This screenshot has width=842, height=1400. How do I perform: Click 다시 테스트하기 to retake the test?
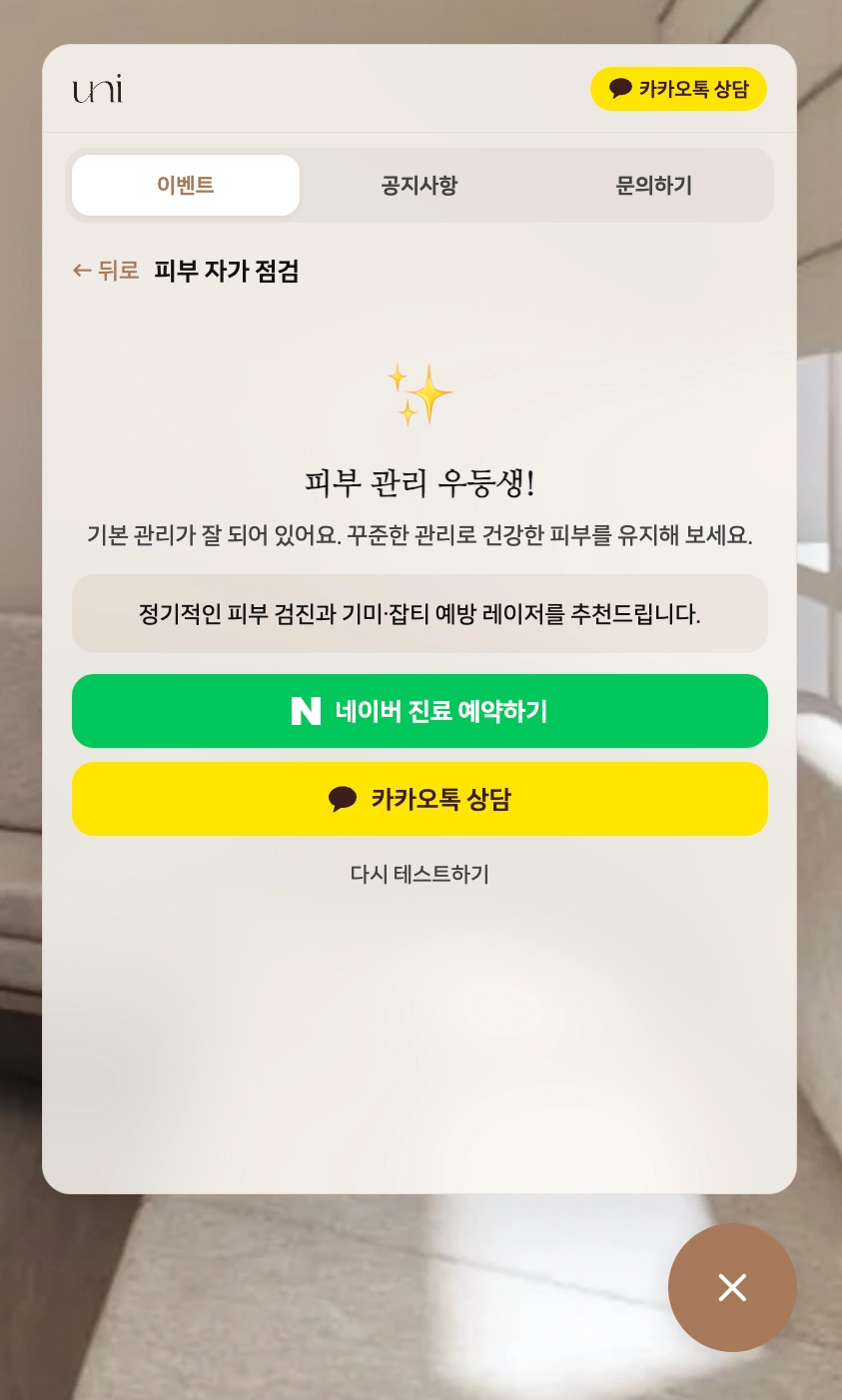[x=420, y=875]
